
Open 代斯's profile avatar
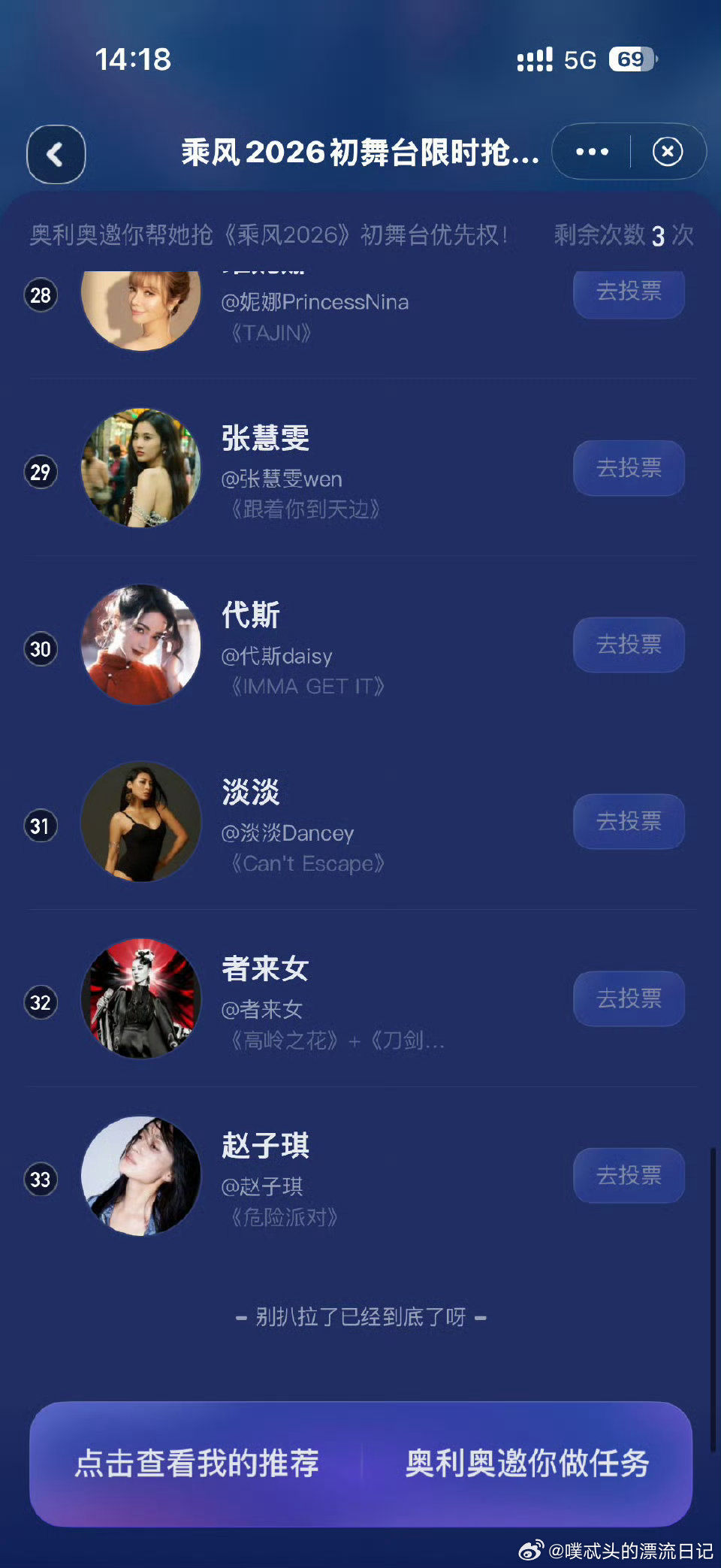click(x=142, y=645)
